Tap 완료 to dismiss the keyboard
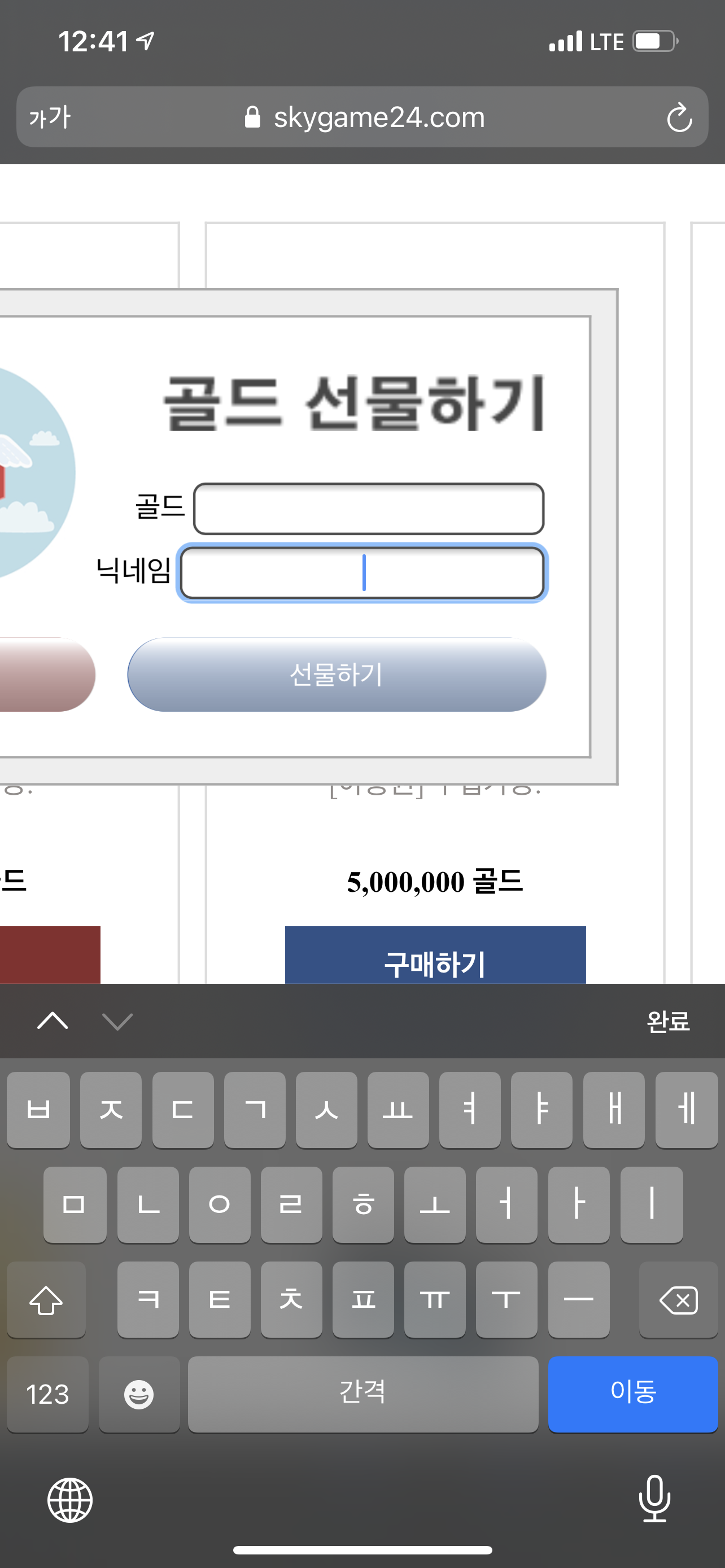 (x=668, y=1021)
